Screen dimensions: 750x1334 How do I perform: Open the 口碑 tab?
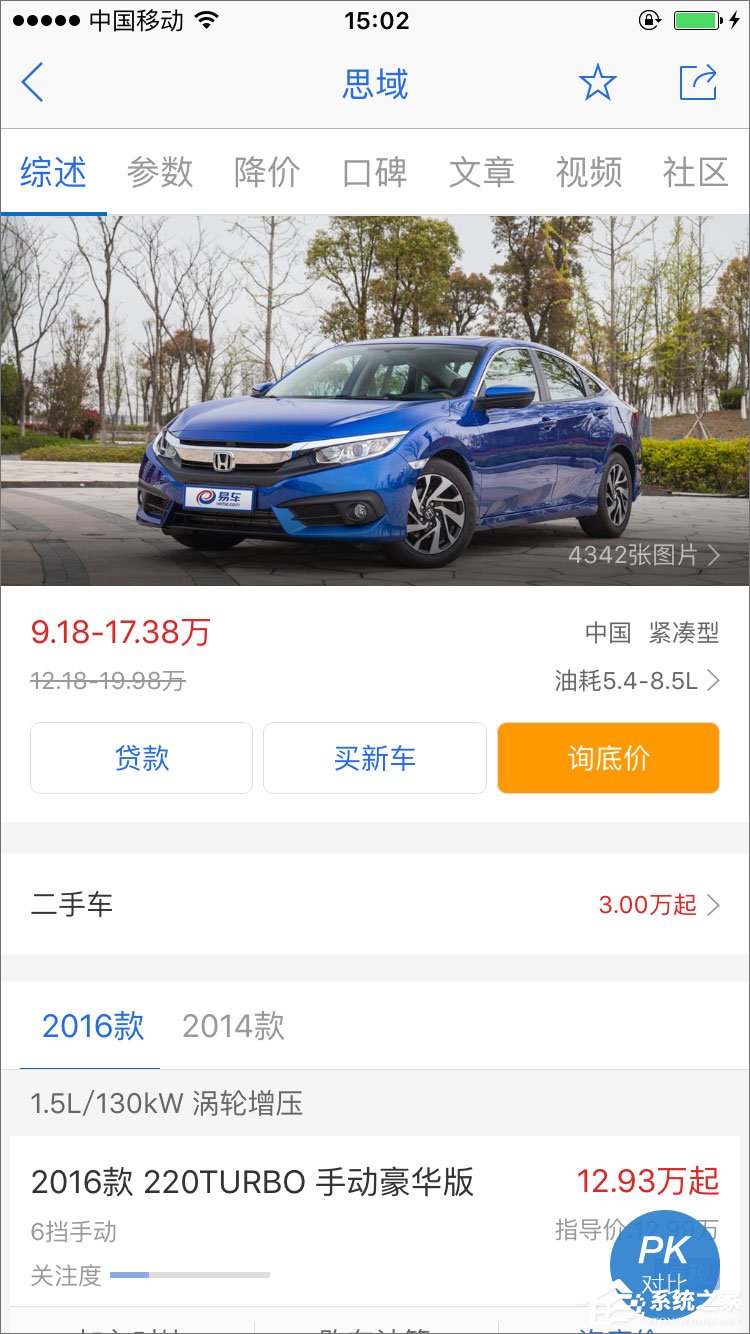pos(375,172)
